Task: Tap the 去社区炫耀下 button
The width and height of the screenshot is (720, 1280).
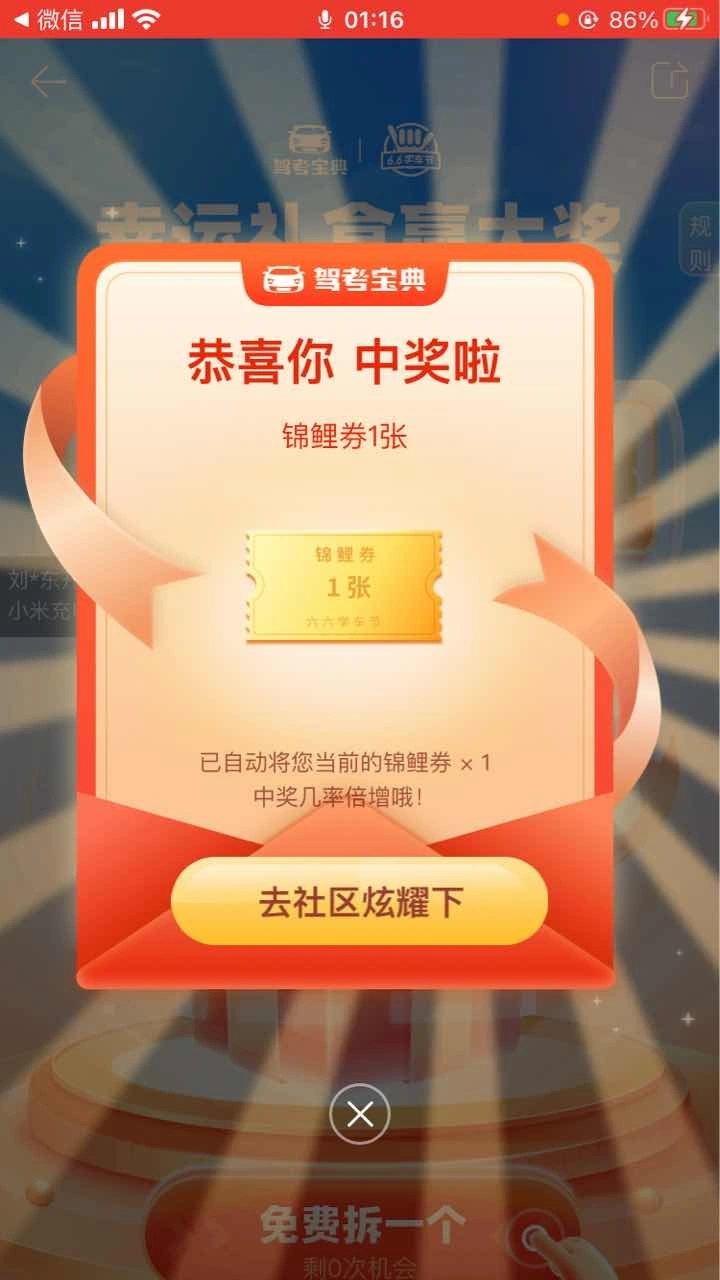Action: pyautogui.click(x=360, y=901)
